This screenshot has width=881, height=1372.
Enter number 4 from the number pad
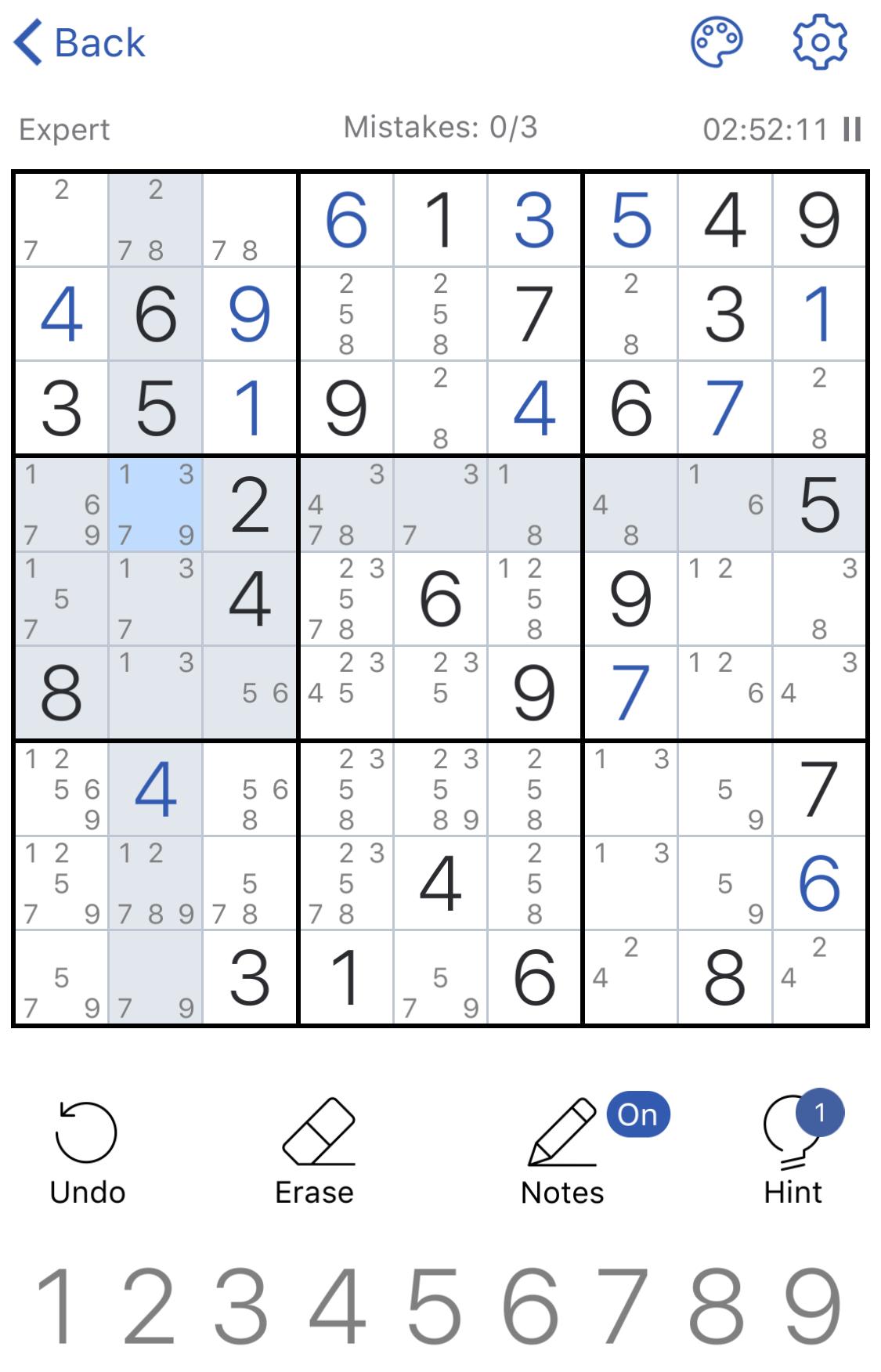[x=338, y=1306]
